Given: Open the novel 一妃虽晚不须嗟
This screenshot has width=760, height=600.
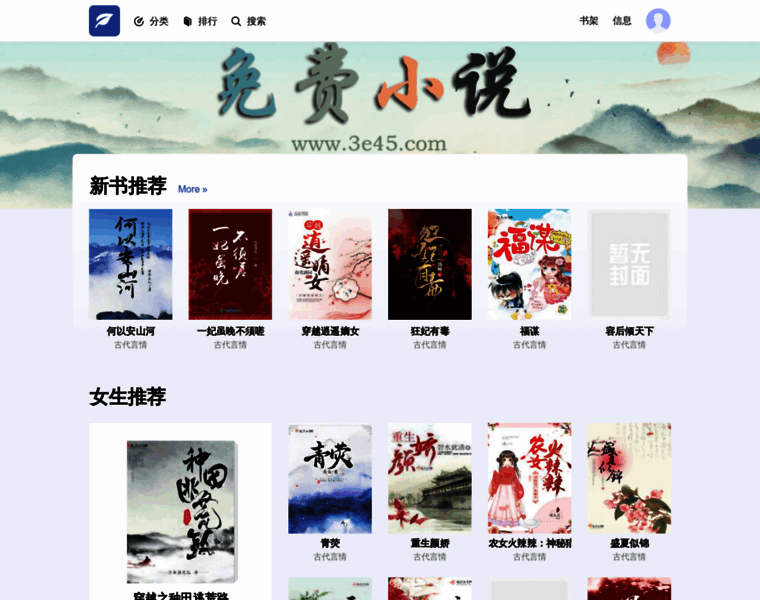Looking at the screenshot, I should 230,265.
